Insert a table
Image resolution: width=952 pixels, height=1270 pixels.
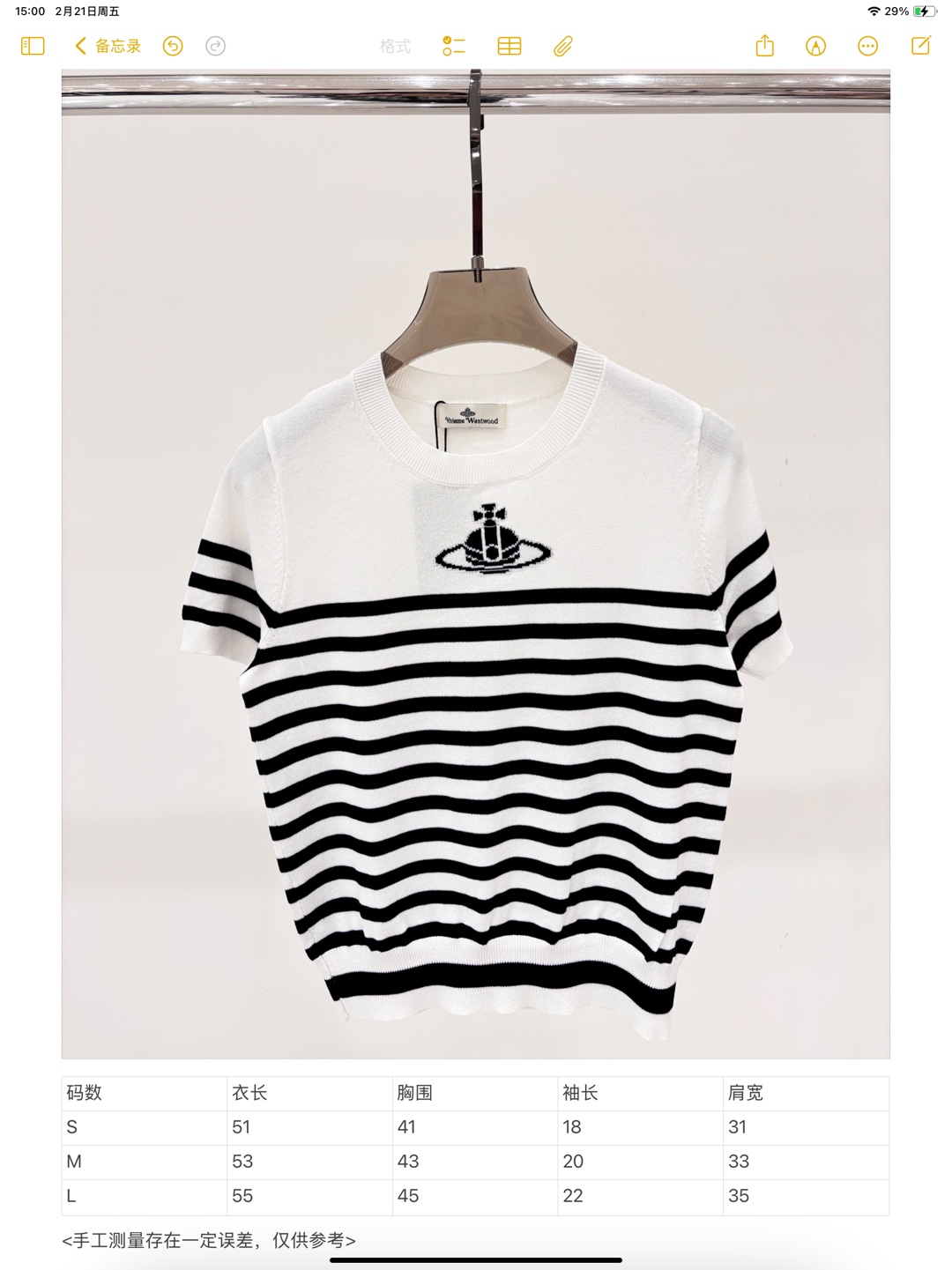tap(509, 46)
